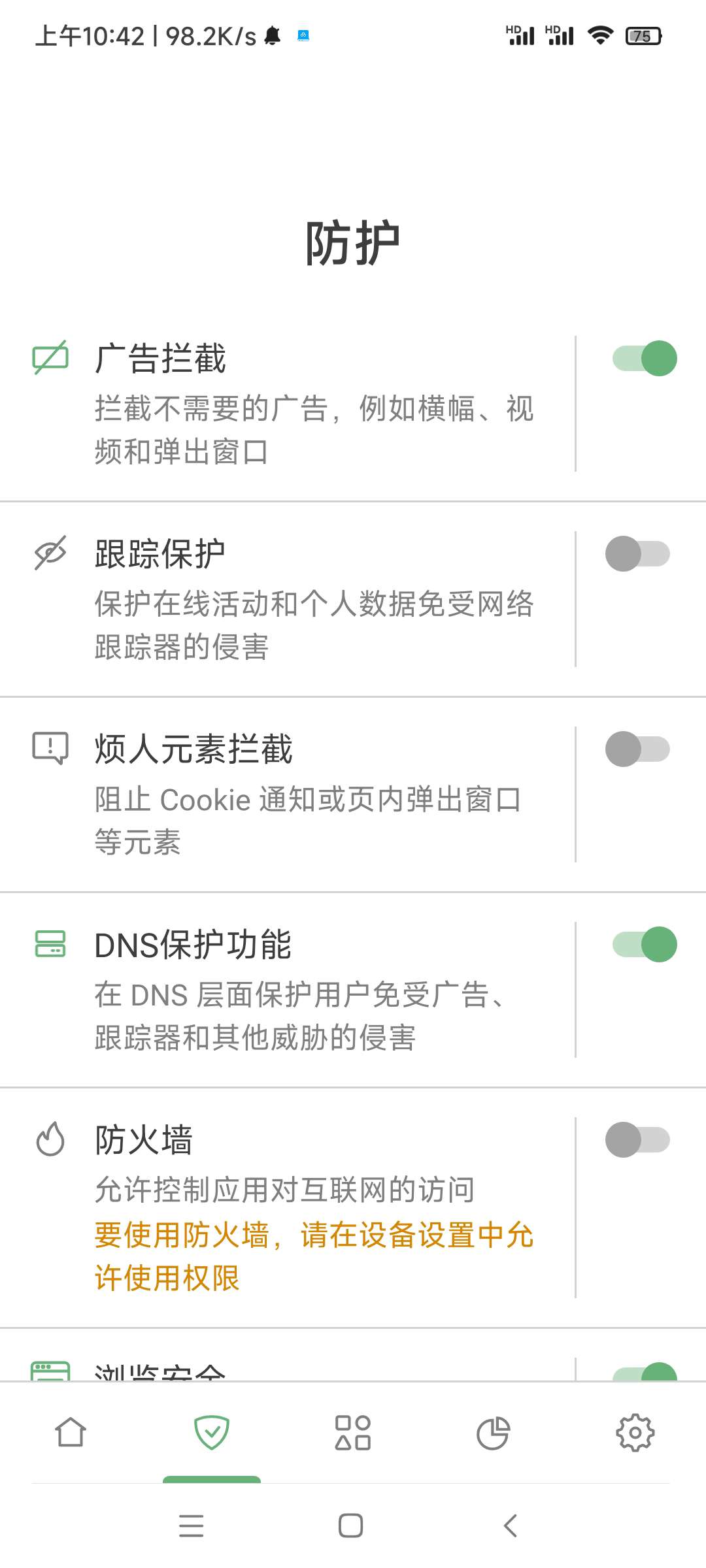Screen dimensions: 706x1568
Task: Open the statistics pie chart tab
Action: (494, 1433)
